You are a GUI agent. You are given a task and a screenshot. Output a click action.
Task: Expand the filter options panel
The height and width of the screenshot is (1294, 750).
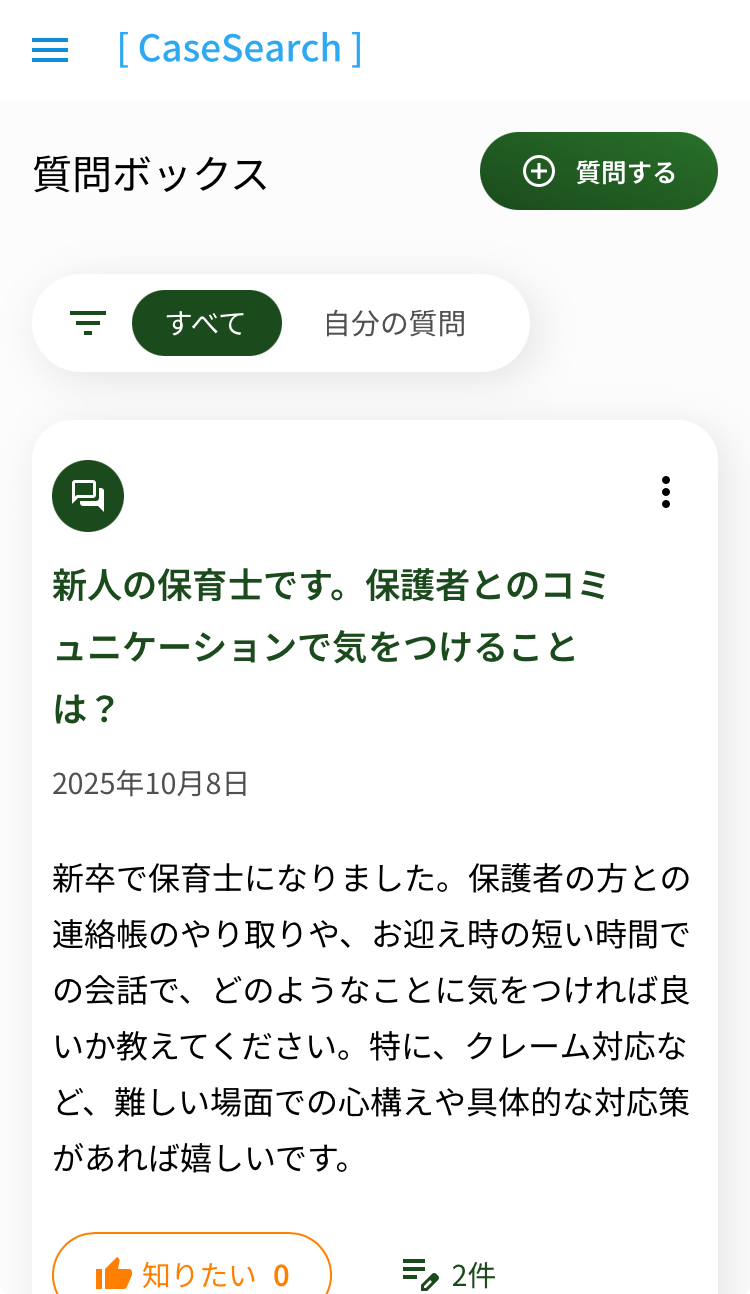[88, 323]
